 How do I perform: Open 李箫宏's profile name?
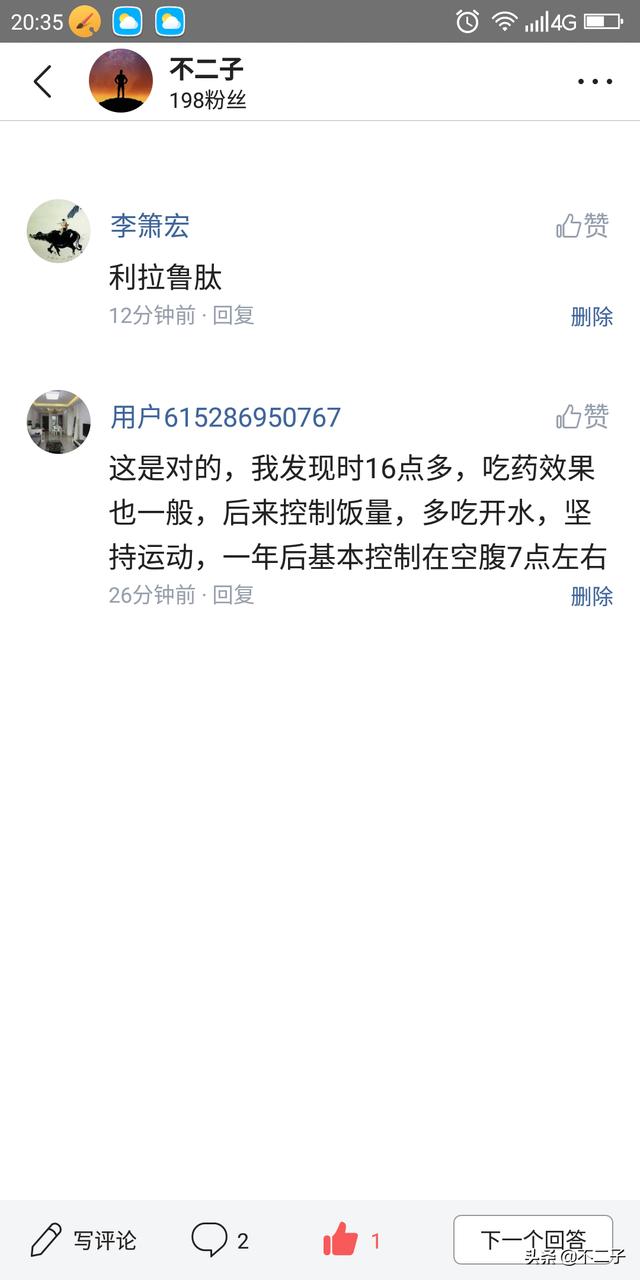[149, 226]
